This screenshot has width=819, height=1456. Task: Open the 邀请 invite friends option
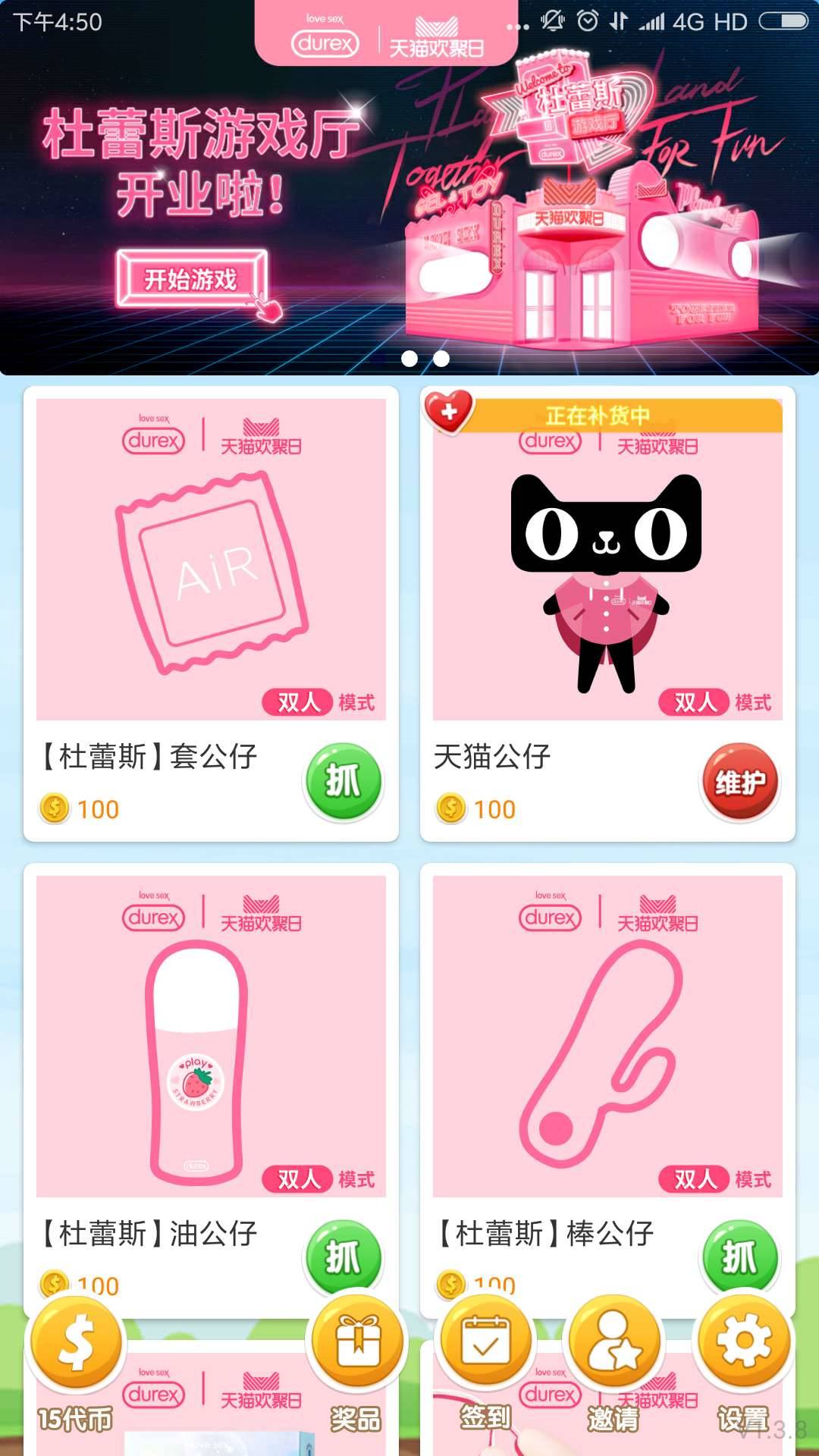coord(614,1357)
